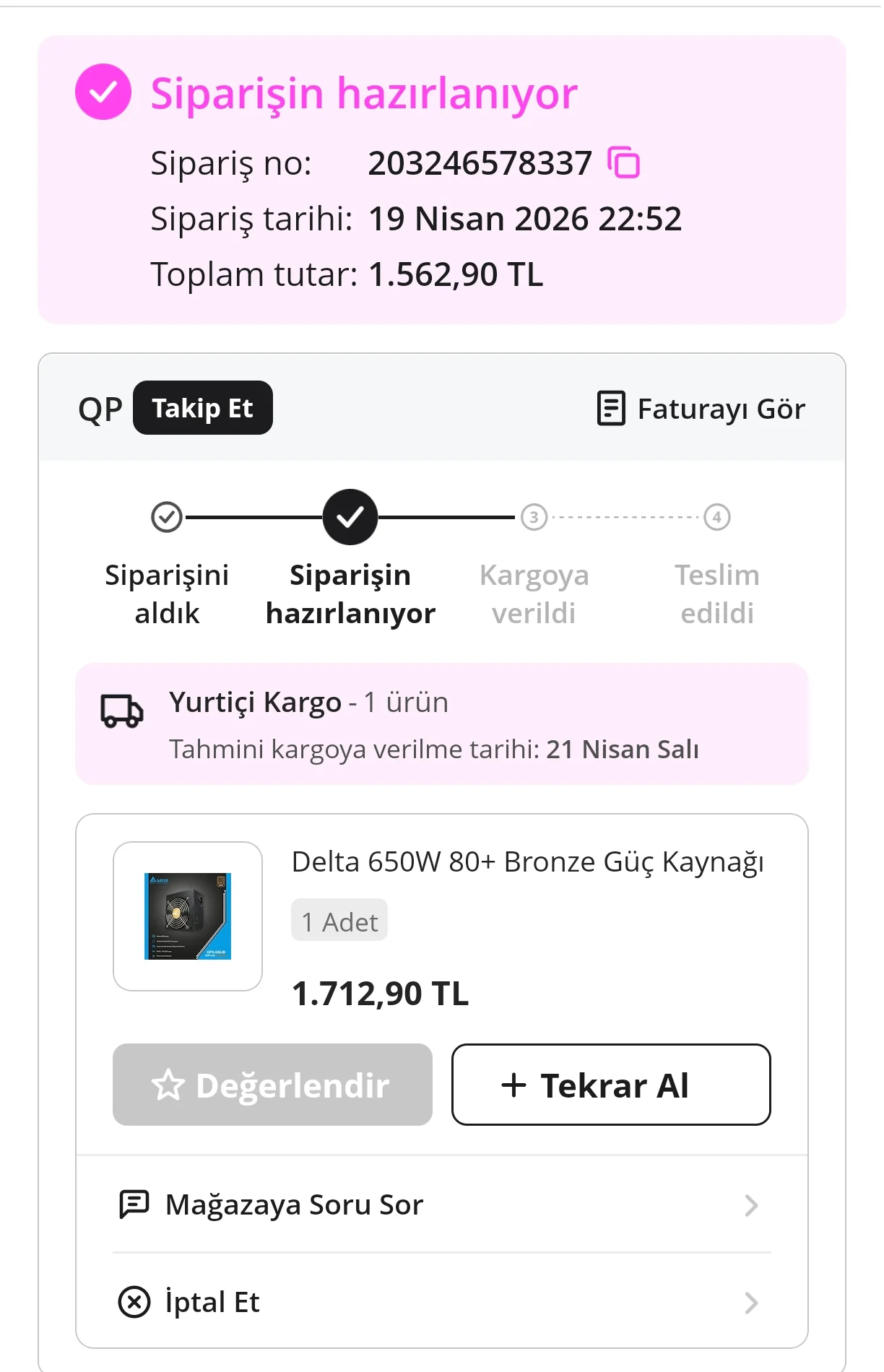The image size is (884, 1372).
Task: Rate the product with Değerlendir
Action: pos(272,1085)
